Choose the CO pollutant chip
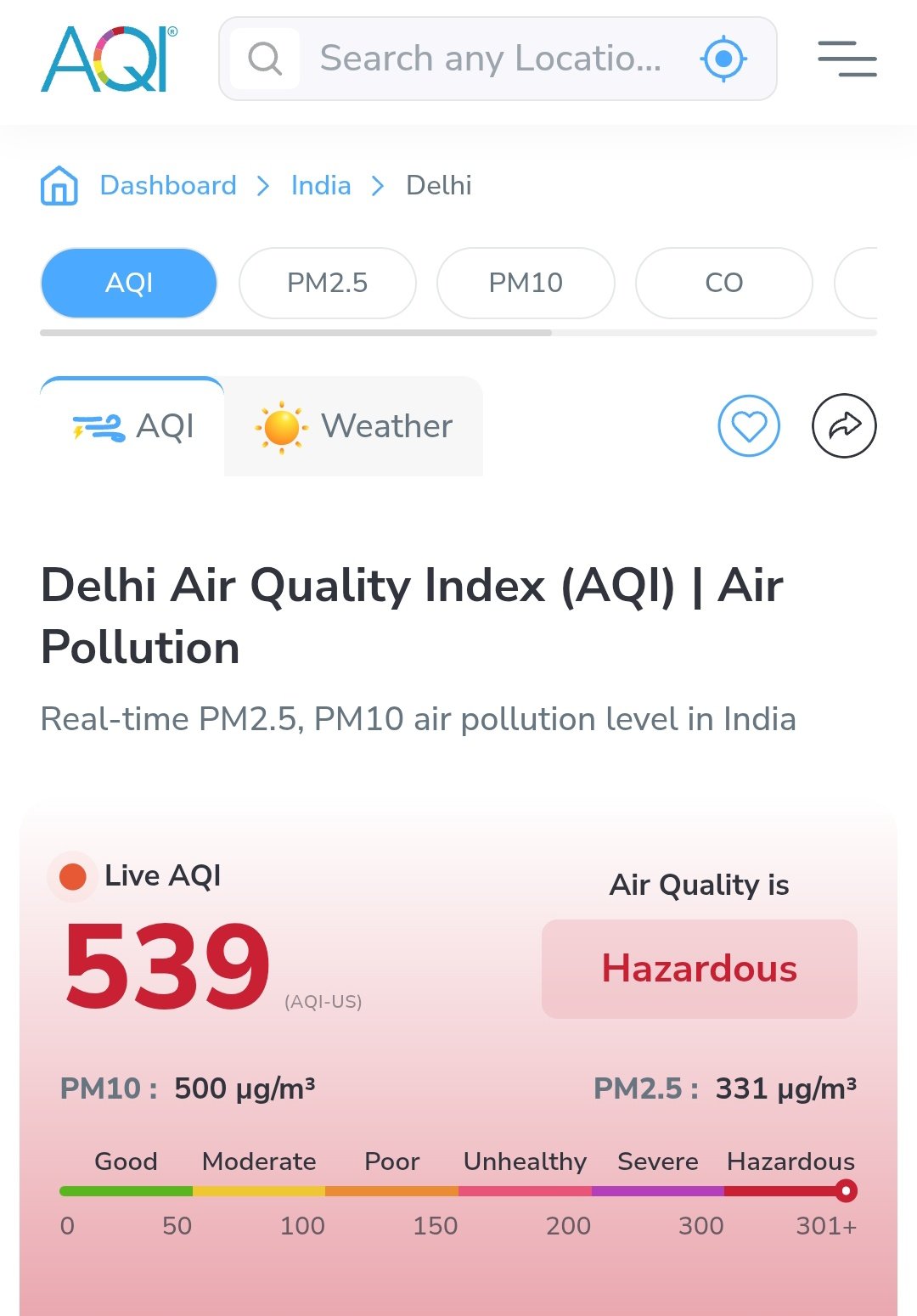917x1316 pixels. pyautogui.click(x=723, y=283)
